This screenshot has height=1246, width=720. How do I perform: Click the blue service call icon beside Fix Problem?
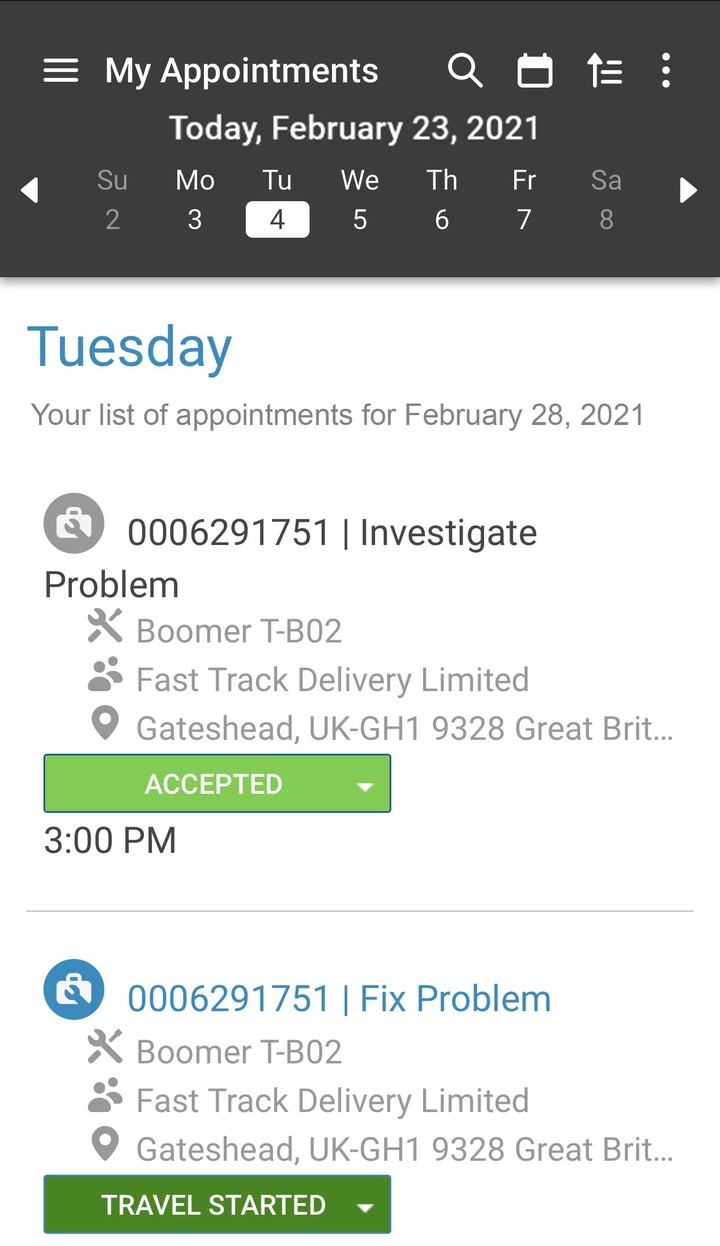[x=73, y=991]
